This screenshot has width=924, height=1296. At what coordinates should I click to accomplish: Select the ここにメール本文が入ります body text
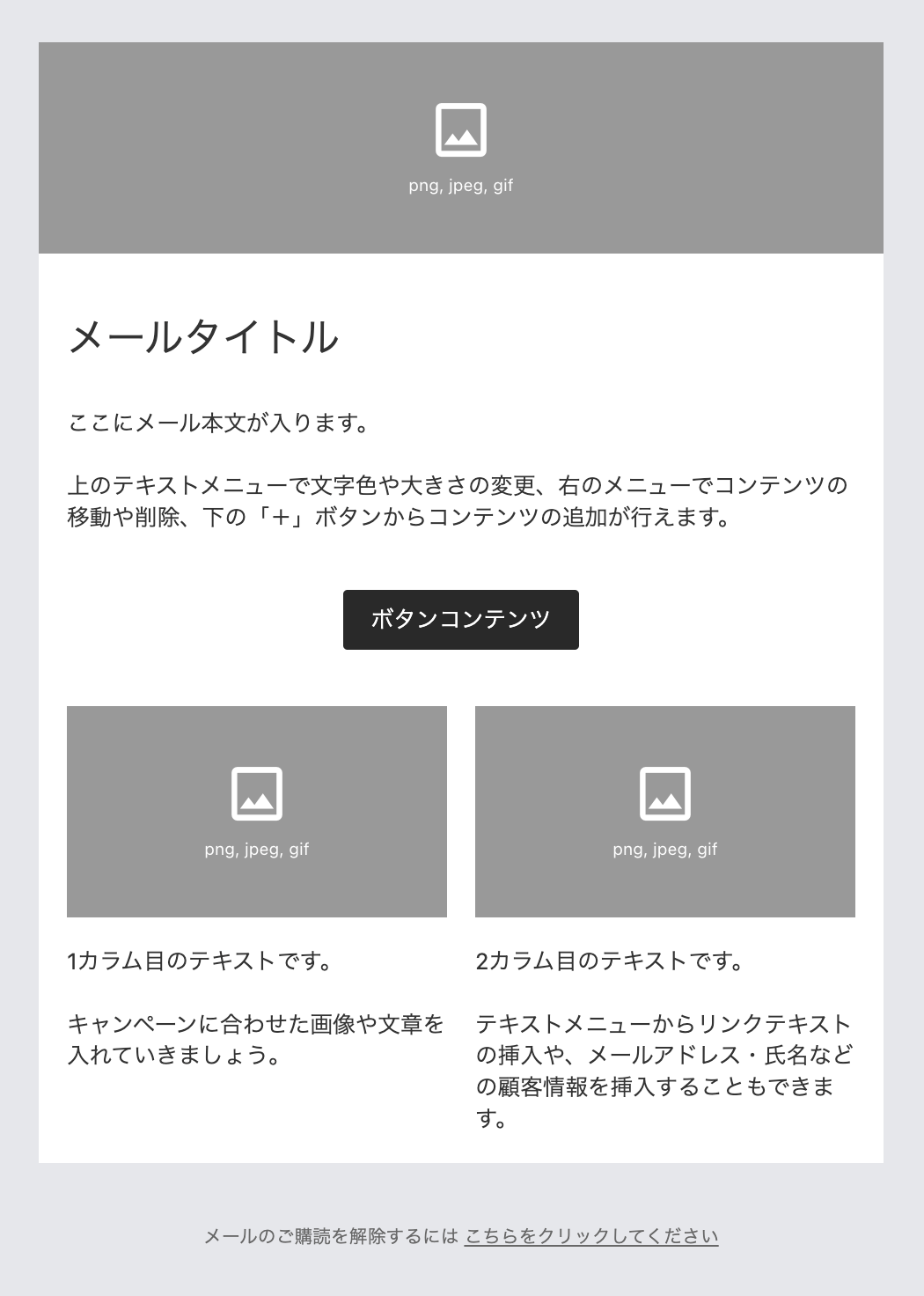click(219, 421)
